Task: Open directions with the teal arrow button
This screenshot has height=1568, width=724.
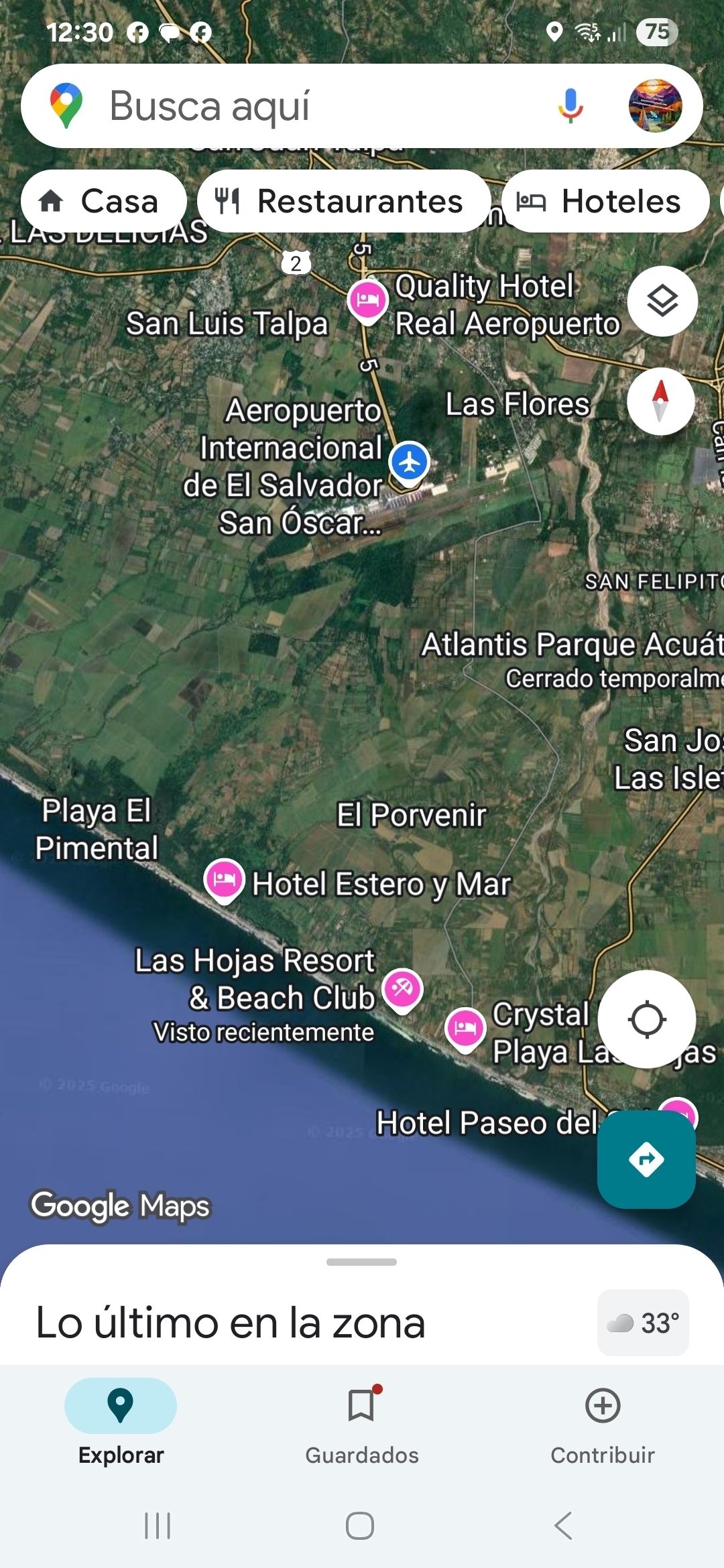Action: [646, 1159]
